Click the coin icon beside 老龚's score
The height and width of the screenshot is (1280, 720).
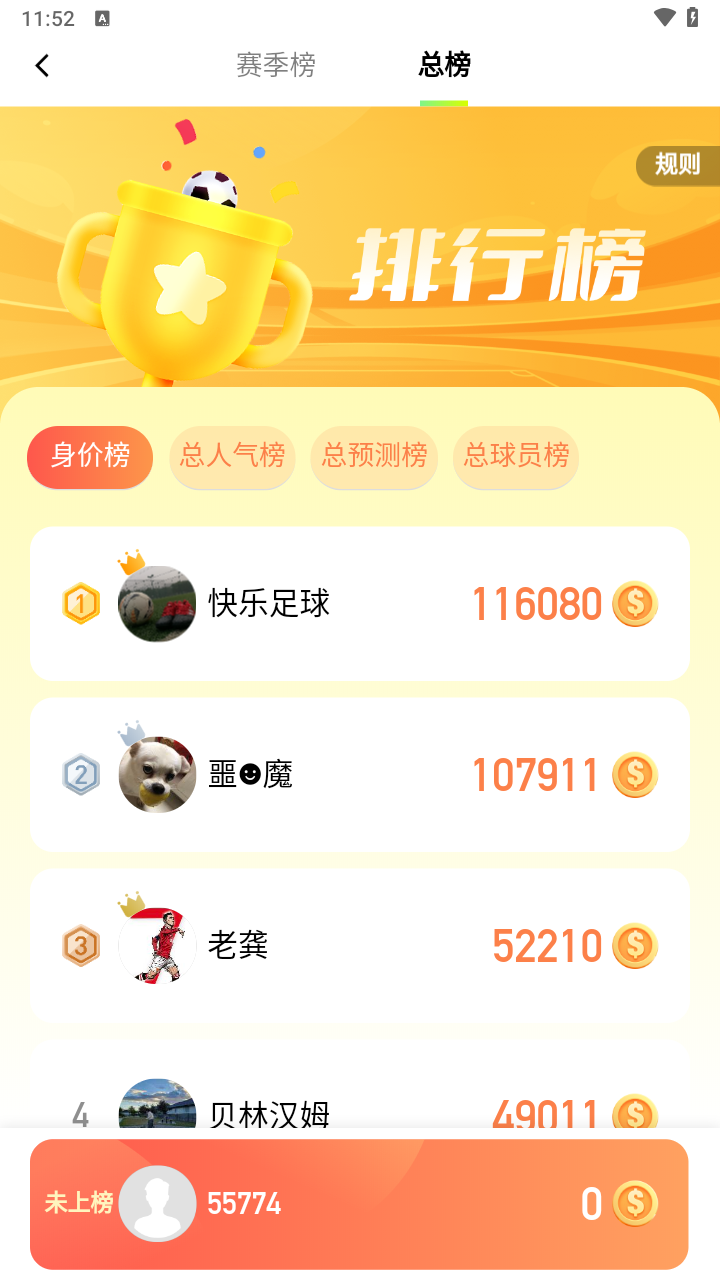point(635,946)
